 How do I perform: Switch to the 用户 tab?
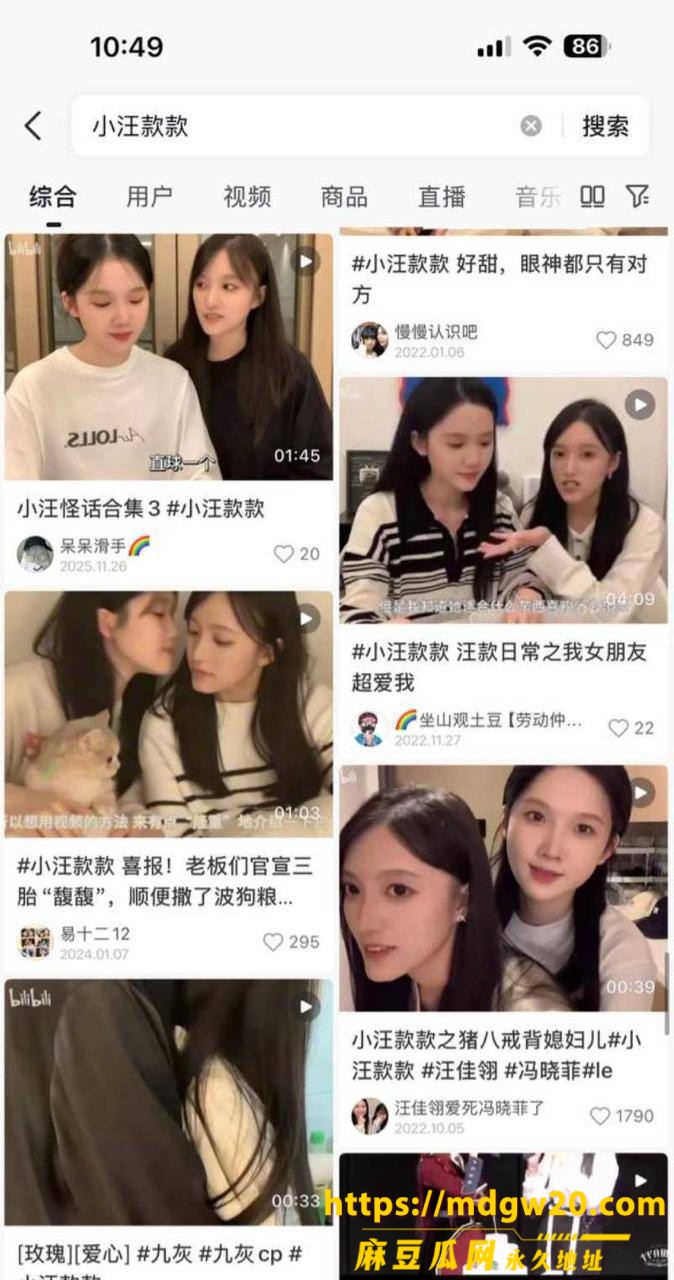point(149,197)
